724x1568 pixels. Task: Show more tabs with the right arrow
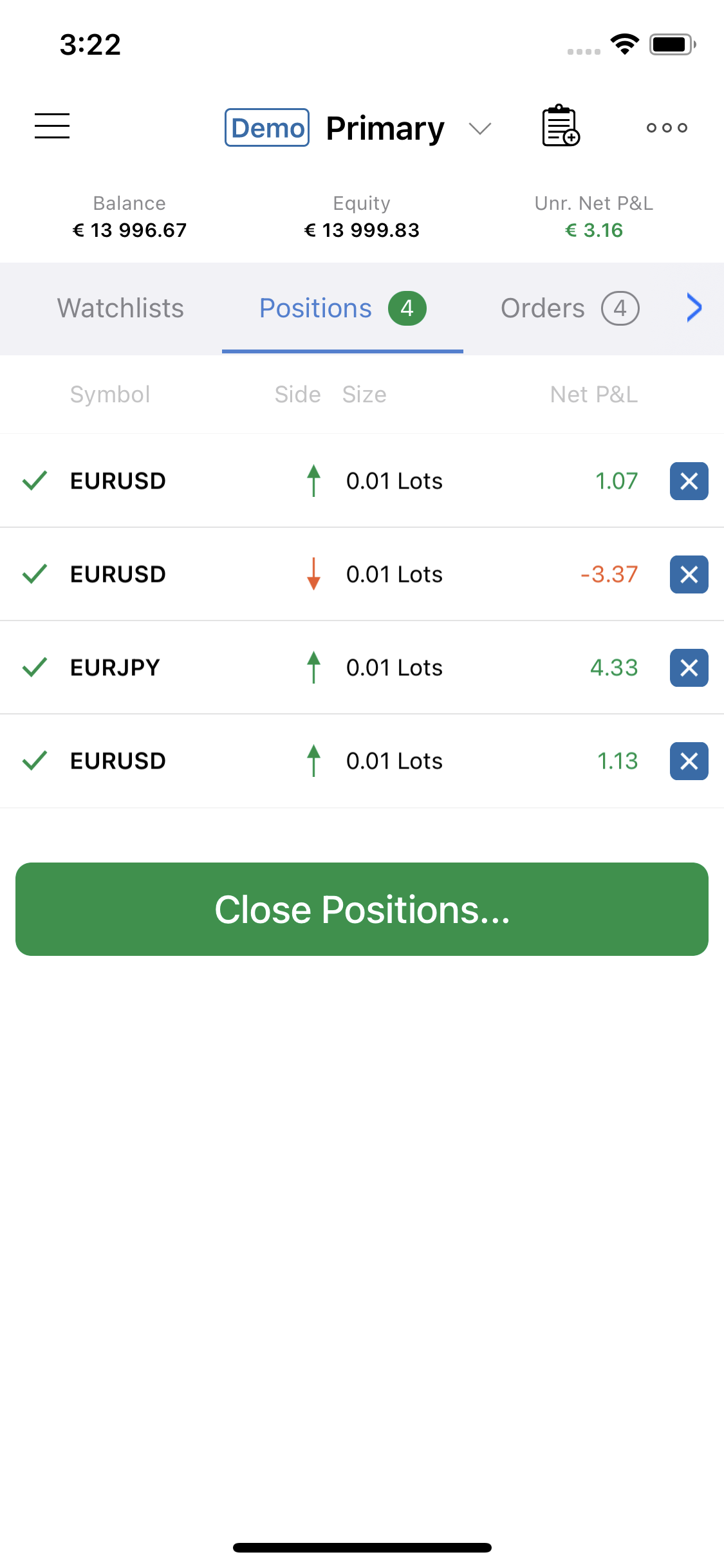(x=694, y=308)
